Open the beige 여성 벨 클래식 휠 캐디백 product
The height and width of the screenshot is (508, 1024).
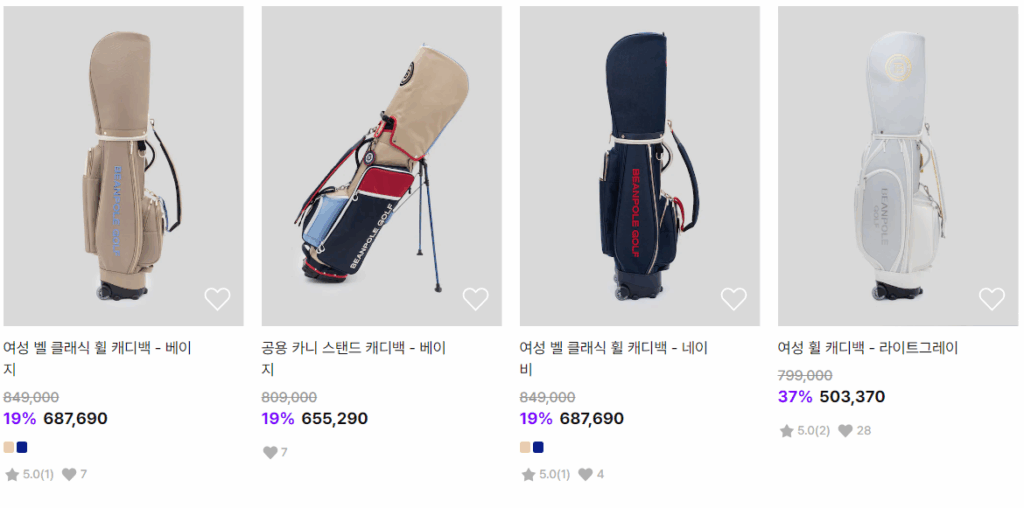pos(123,165)
